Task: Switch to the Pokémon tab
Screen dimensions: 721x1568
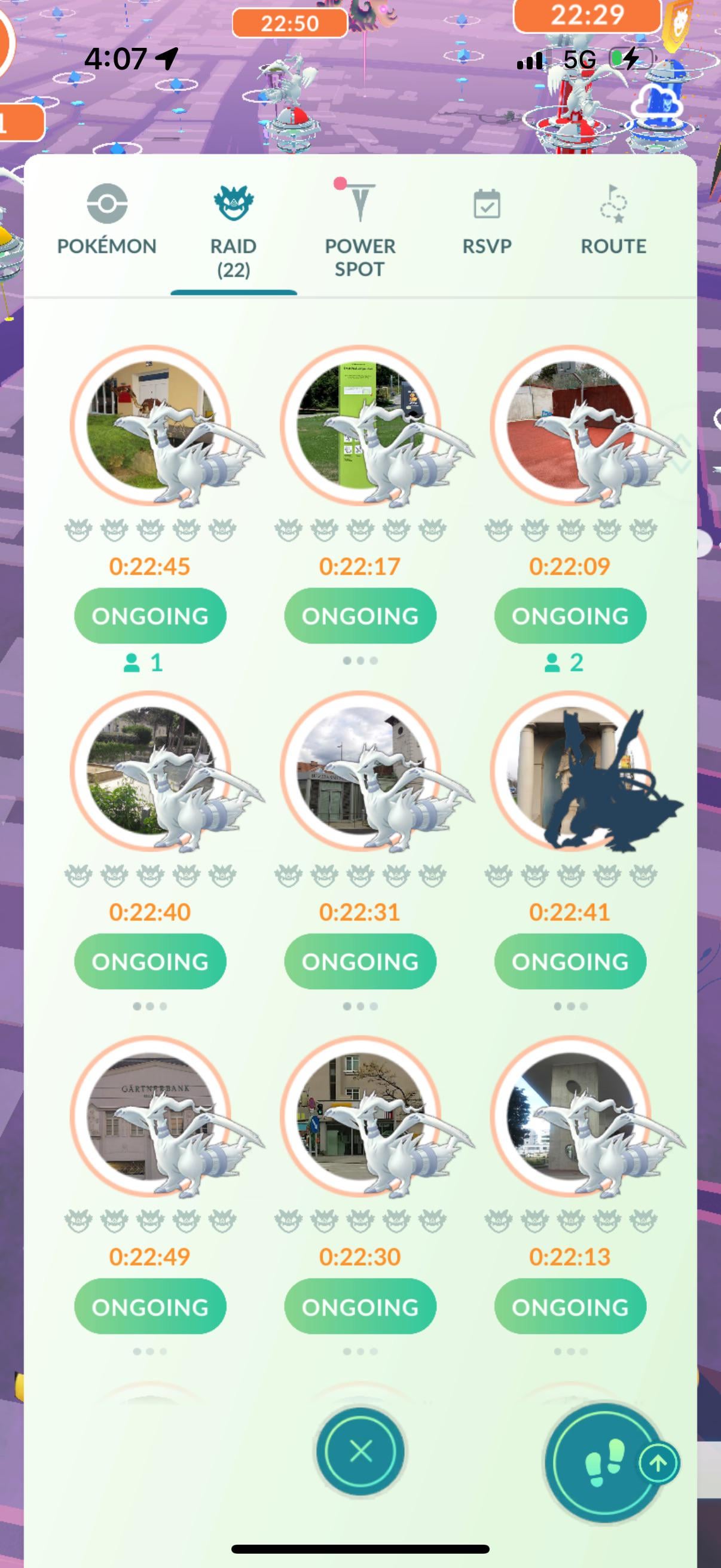Action: (106, 220)
